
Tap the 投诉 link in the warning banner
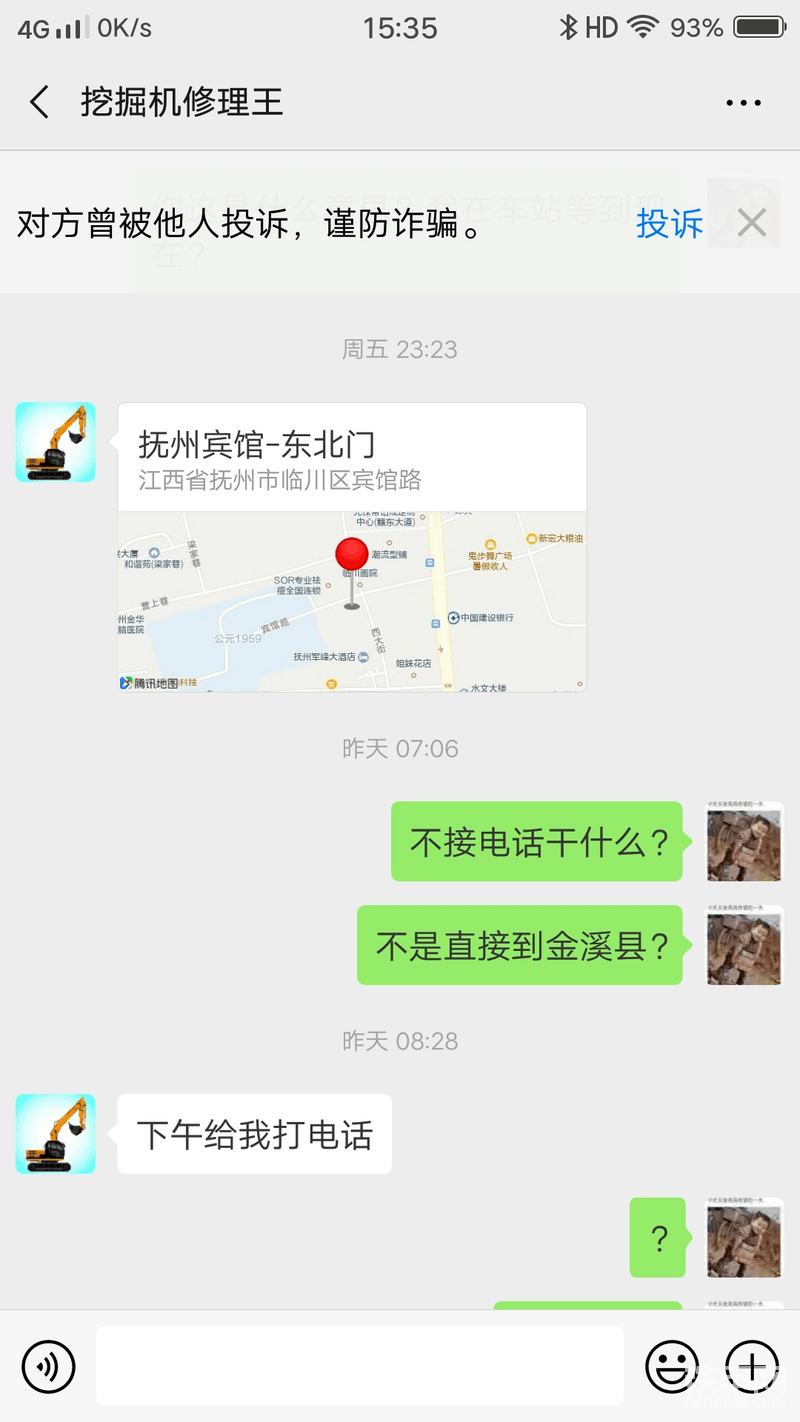pos(669,224)
